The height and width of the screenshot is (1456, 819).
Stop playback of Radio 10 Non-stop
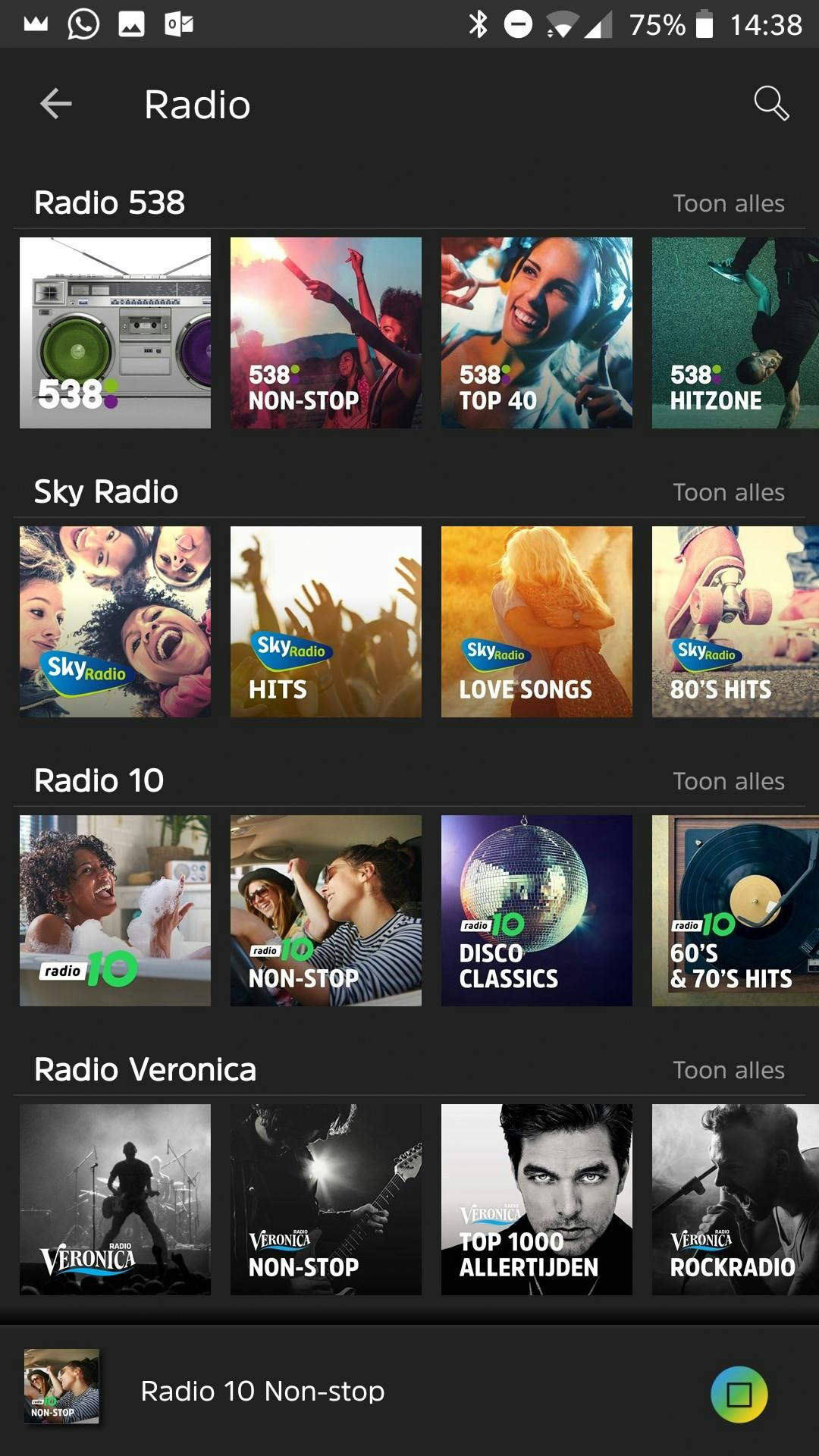739,1394
